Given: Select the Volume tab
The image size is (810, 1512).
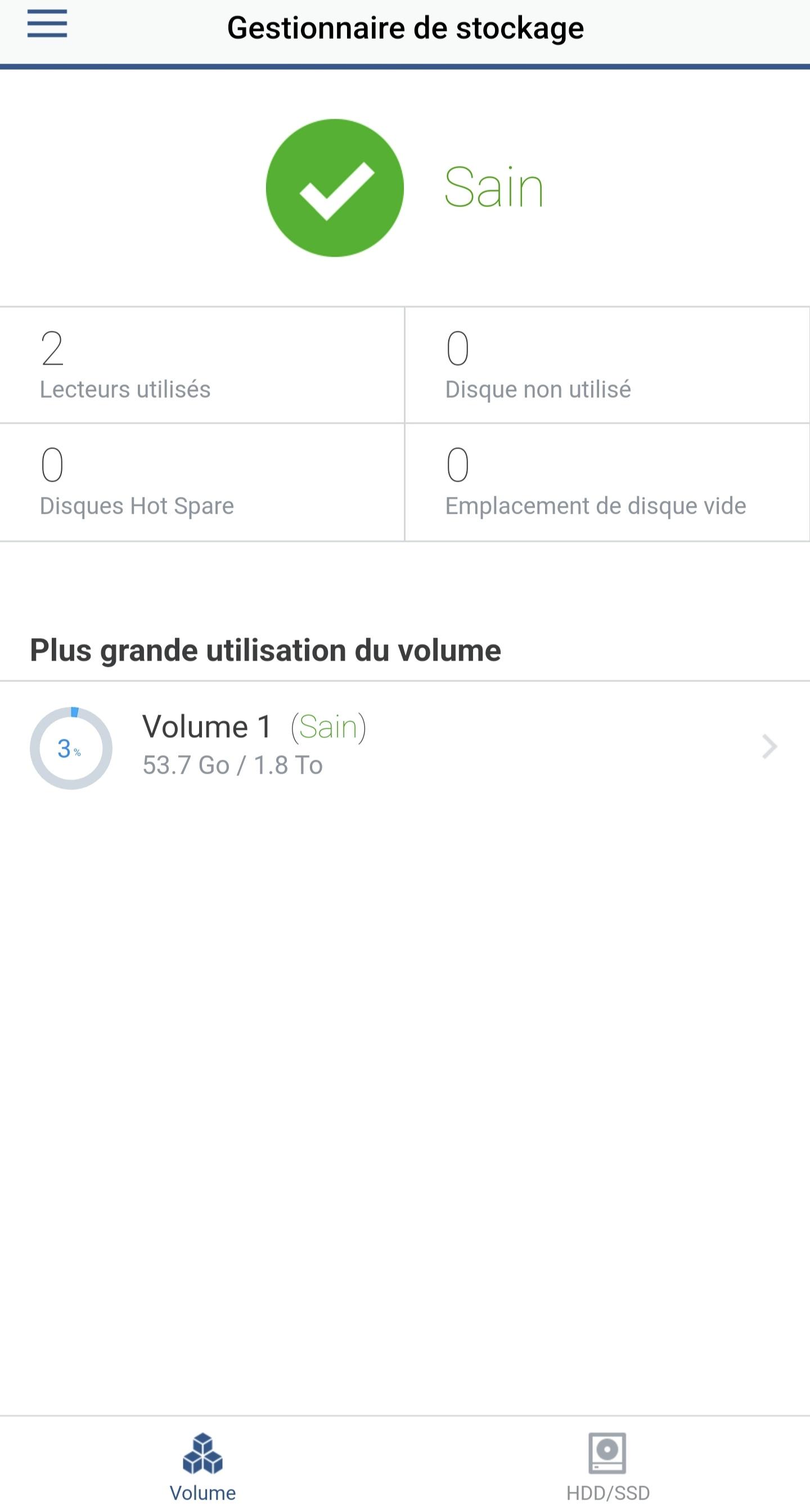Looking at the screenshot, I should tap(202, 1466).
